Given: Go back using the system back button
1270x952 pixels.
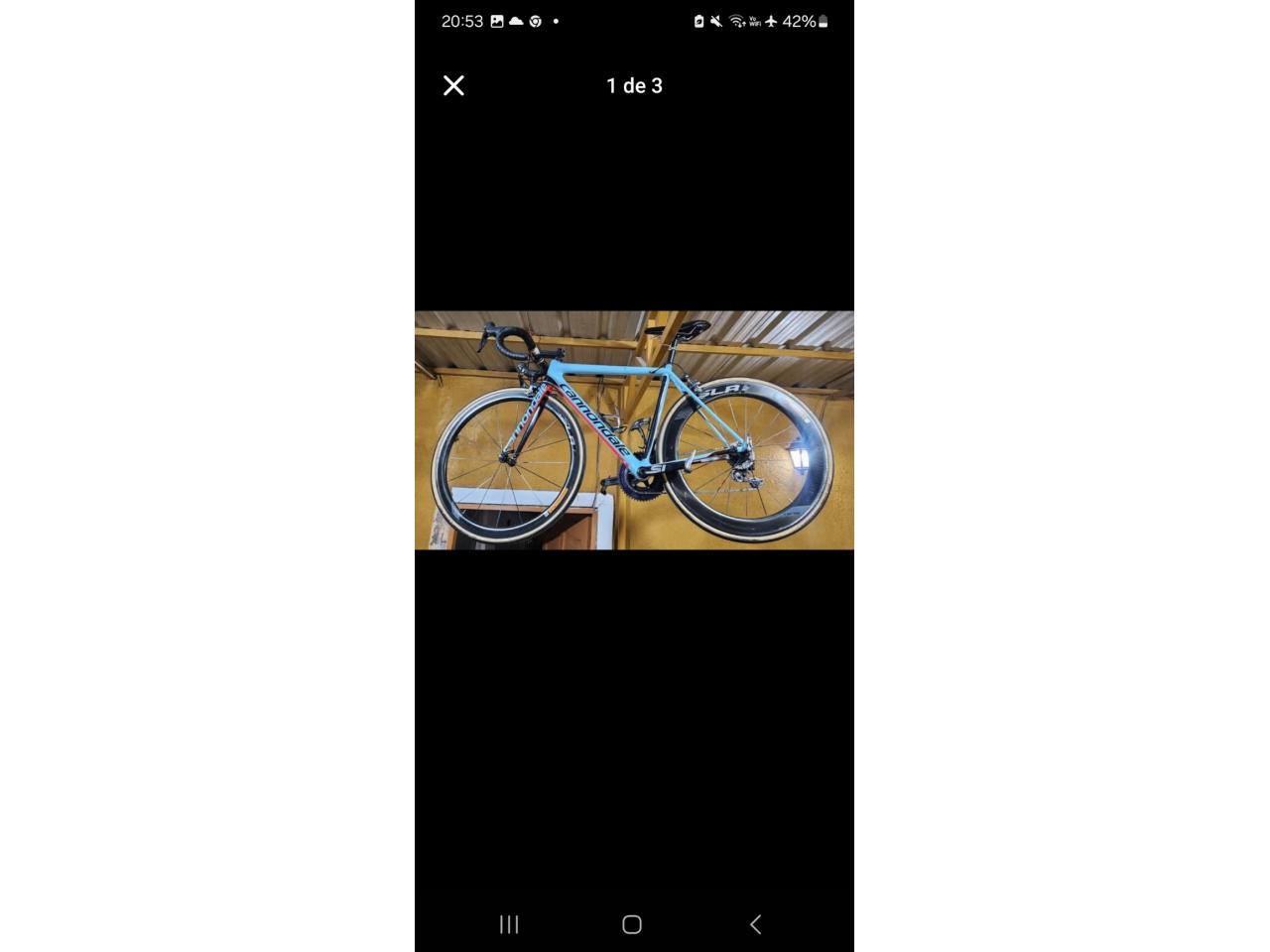Looking at the screenshot, I should (x=755, y=924).
